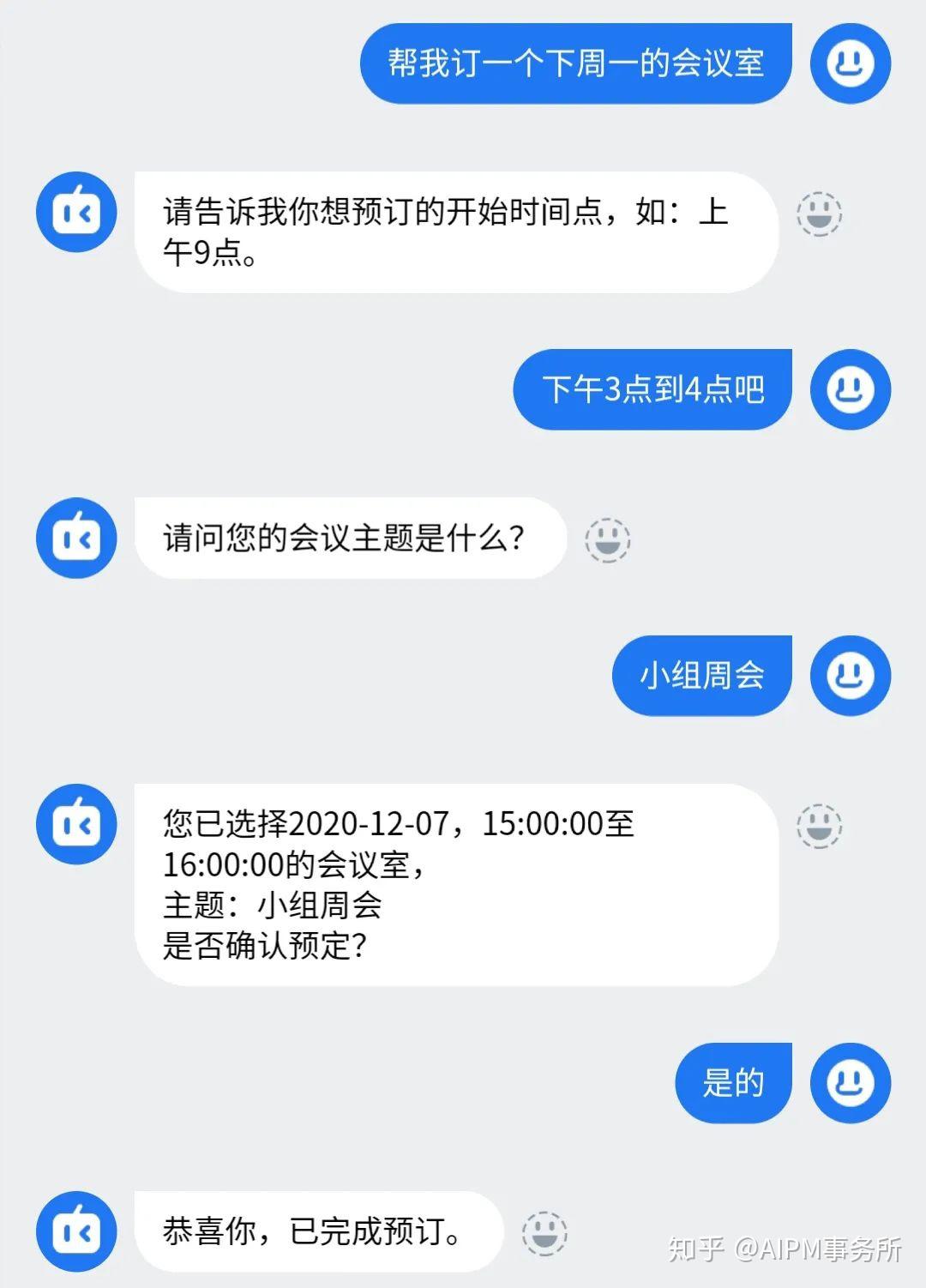This screenshot has width=926, height=1288.
Task: Click the '是的' reply bubble
Action: [x=733, y=1082]
